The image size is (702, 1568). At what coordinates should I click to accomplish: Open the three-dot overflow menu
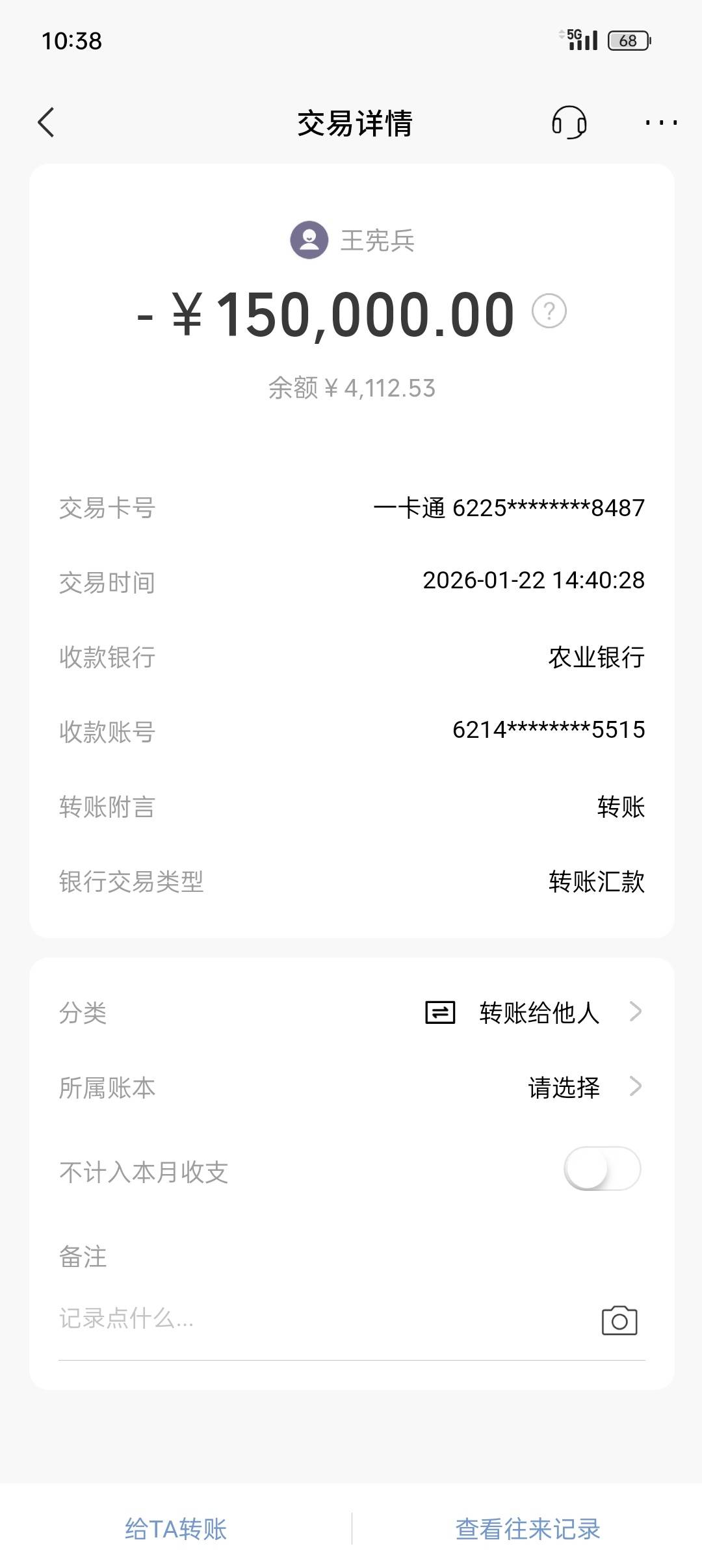click(660, 122)
